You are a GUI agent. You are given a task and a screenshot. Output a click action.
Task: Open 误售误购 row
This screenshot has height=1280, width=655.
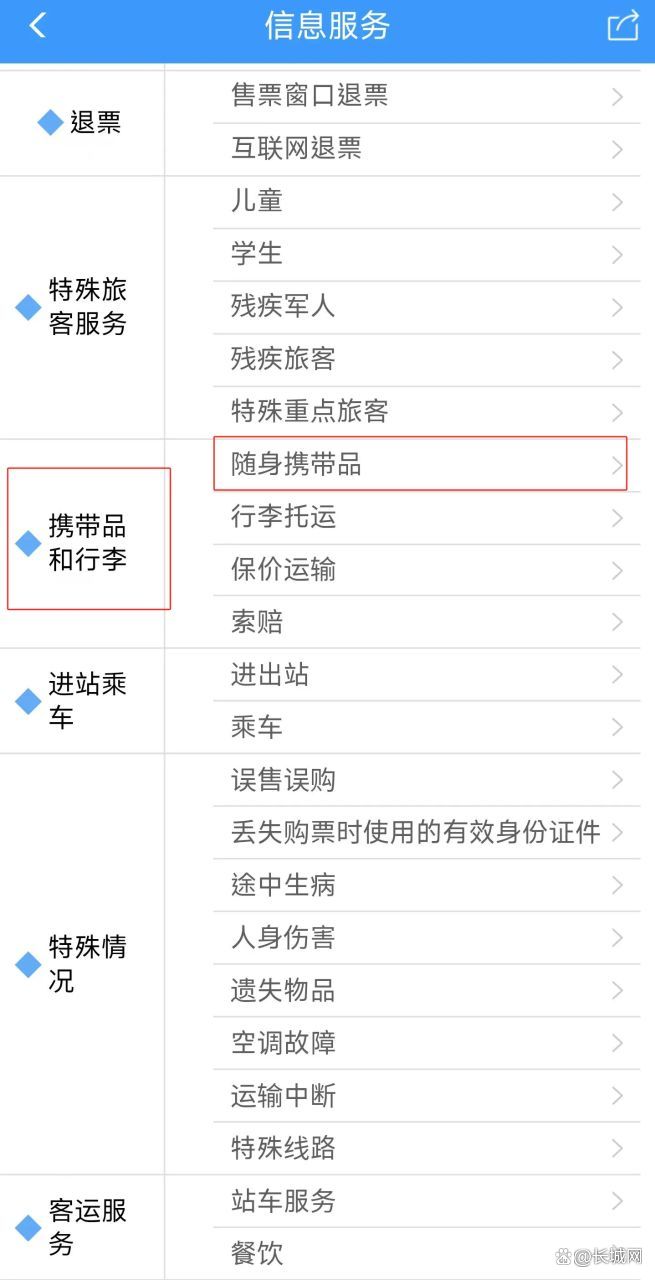click(427, 781)
